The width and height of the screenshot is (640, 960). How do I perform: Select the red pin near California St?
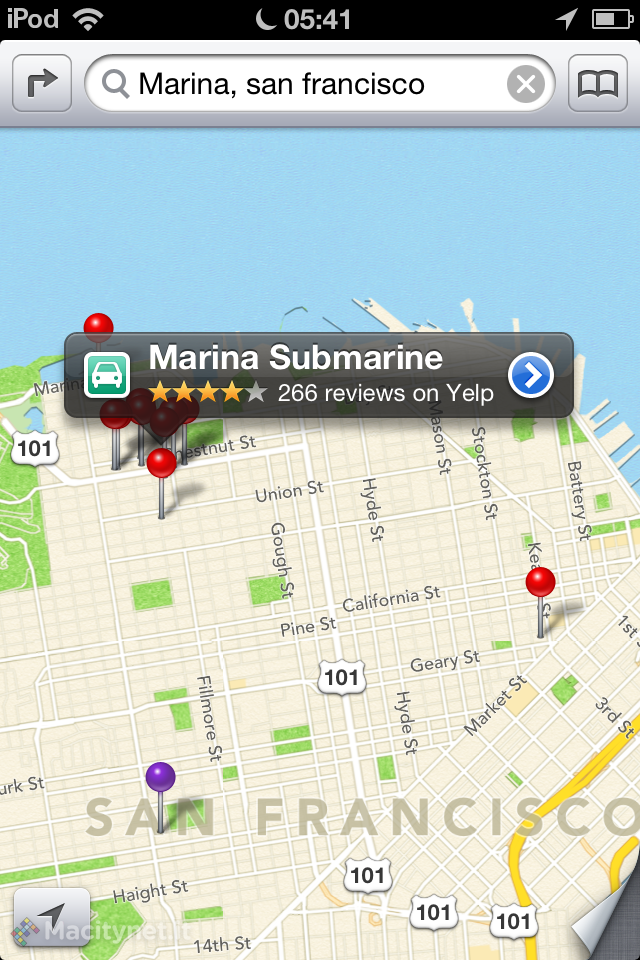coord(540,583)
